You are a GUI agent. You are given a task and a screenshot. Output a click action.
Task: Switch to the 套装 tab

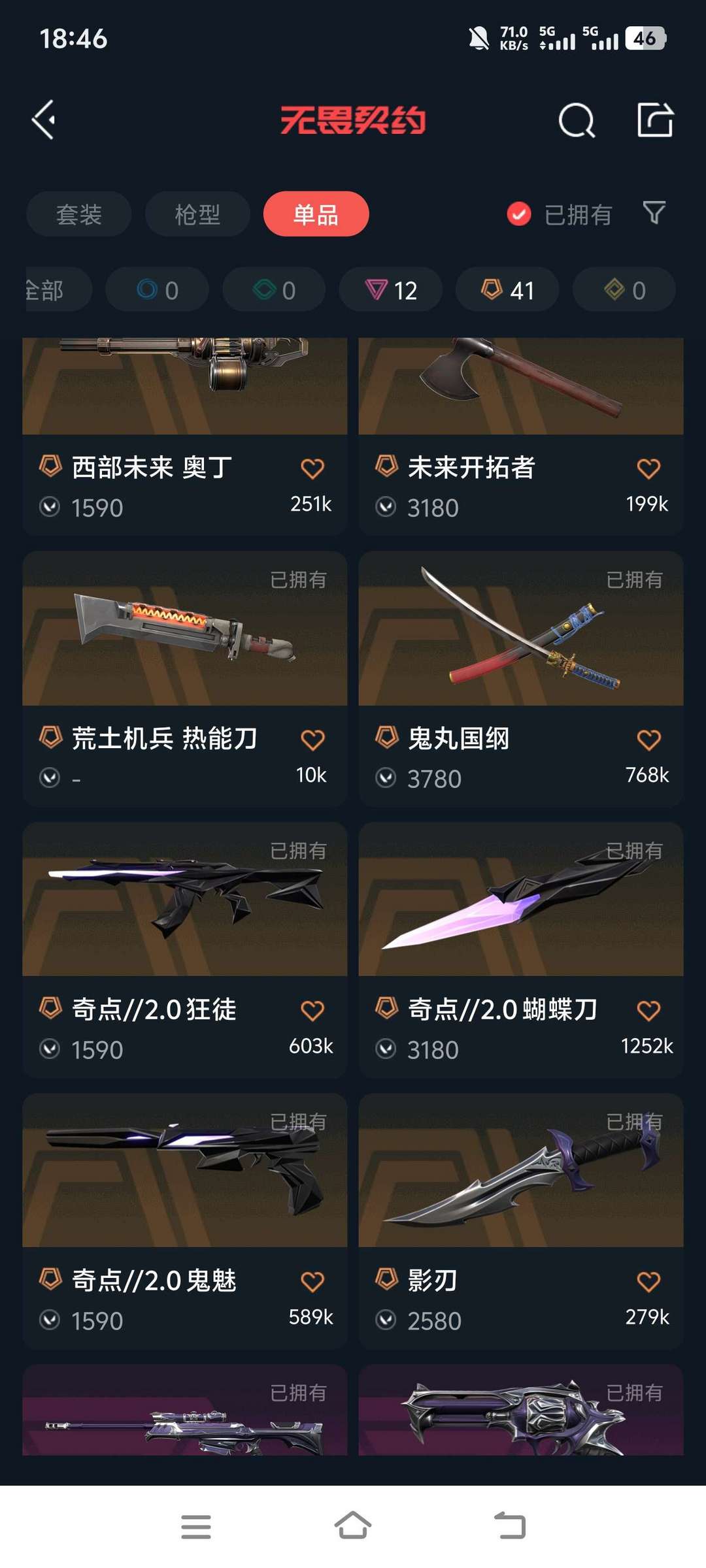click(x=79, y=214)
